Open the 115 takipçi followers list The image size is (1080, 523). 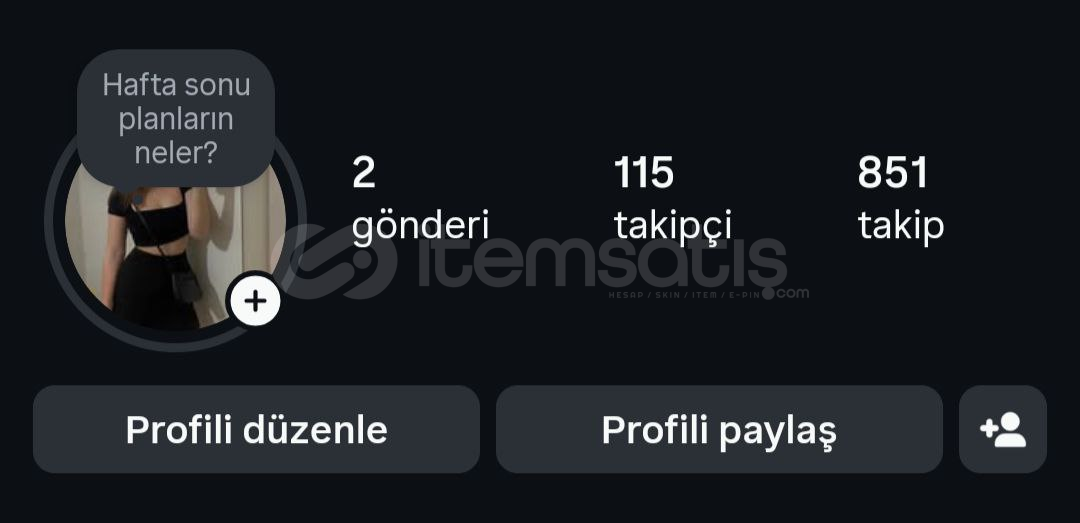point(672,199)
